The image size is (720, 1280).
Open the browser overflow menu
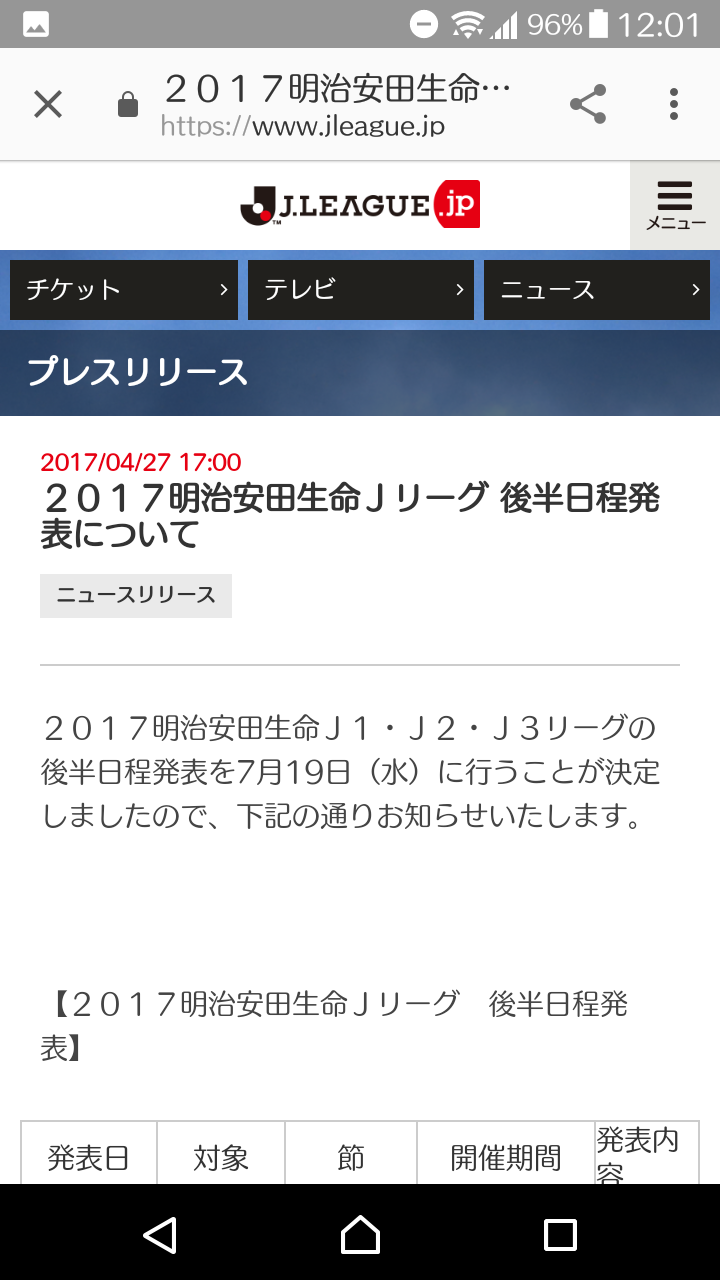pyautogui.click(x=674, y=104)
